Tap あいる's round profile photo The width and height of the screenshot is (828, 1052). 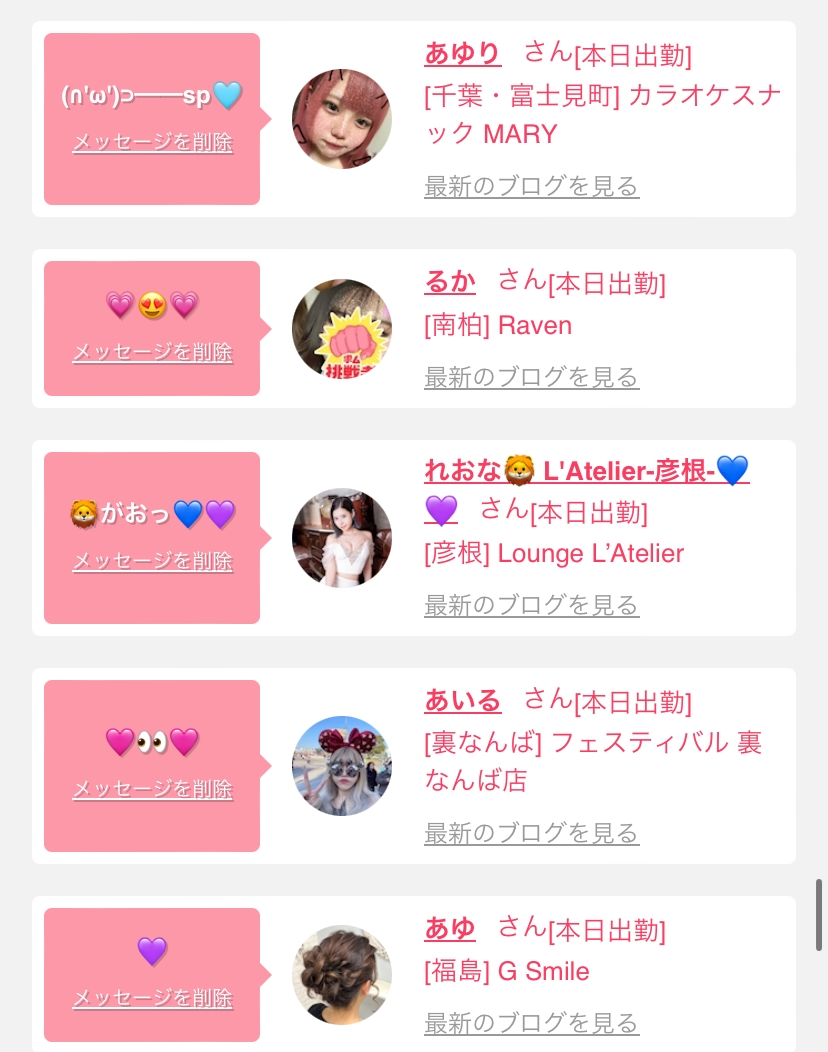pyautogui.click(x=342, y=766)
